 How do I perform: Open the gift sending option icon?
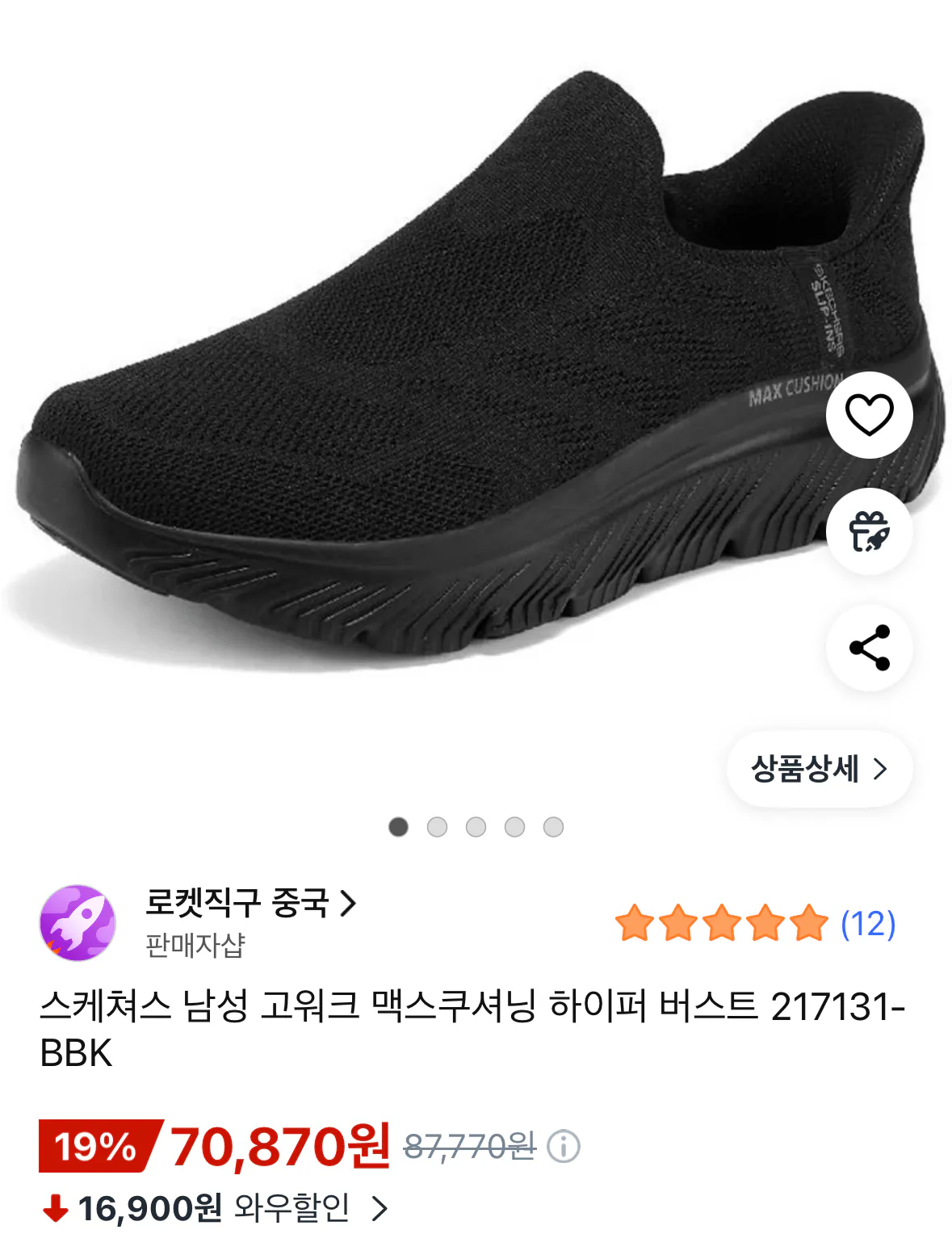pyautogui.click(x=867, y=532)
